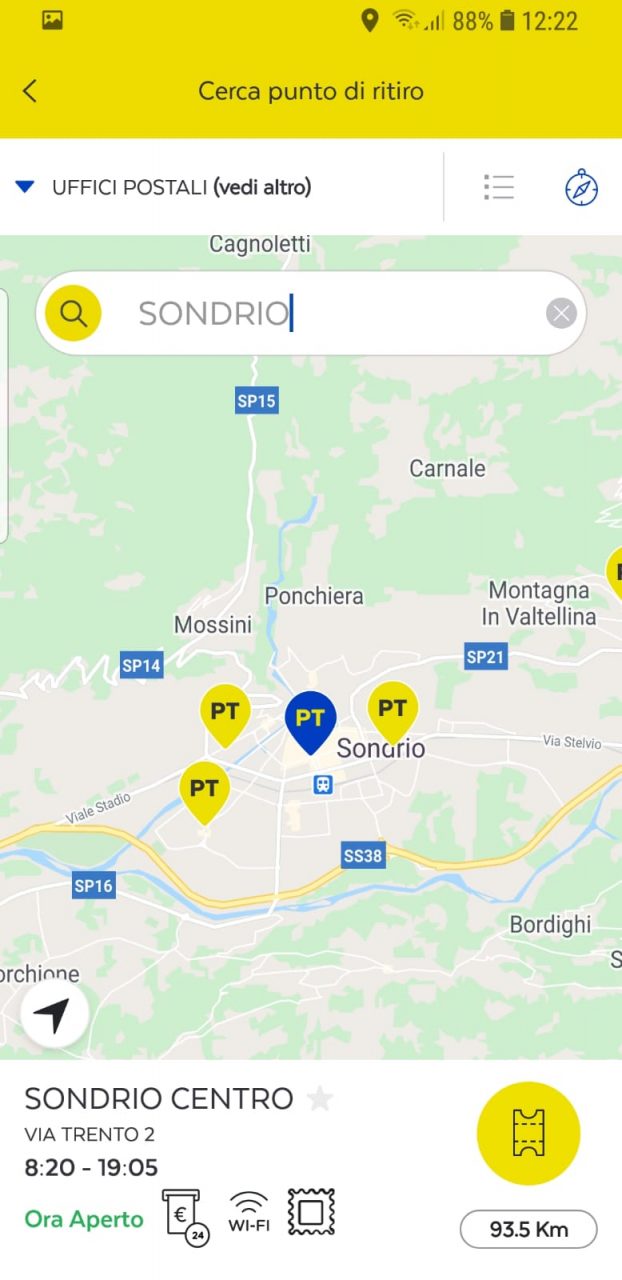Focus the Sondrio search field
This screenshot has width=622, height=1280.
[x=330, y=314]
